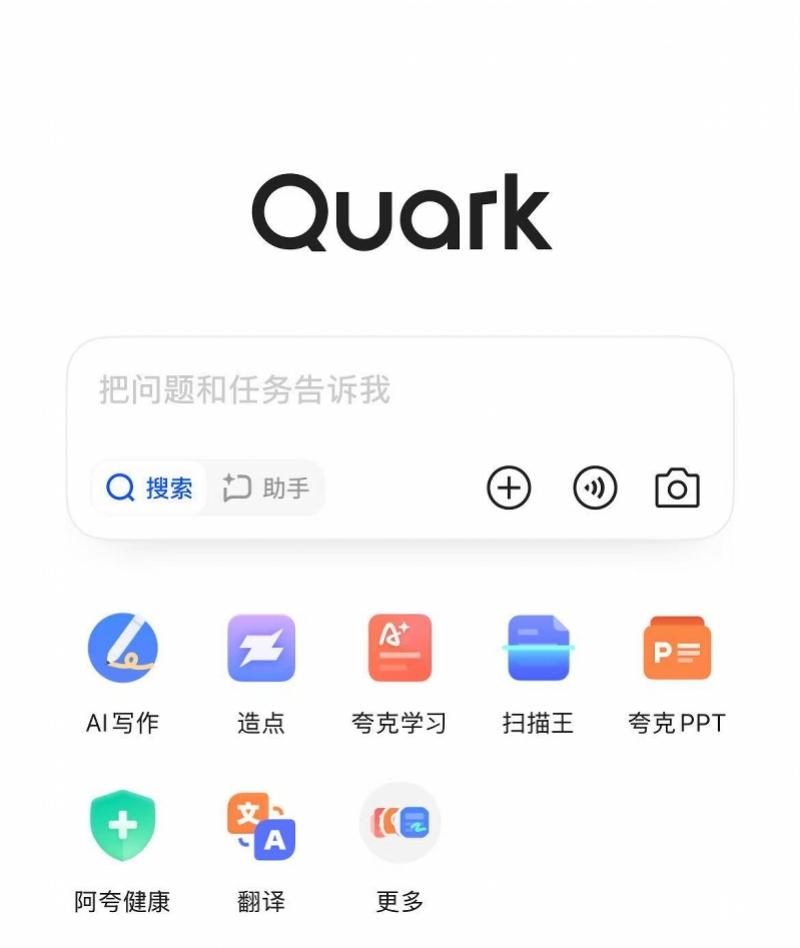The height and width of the screenshot is (948, 800).
Task: Open 夸克PPT
Action: (x=676, y=648)
